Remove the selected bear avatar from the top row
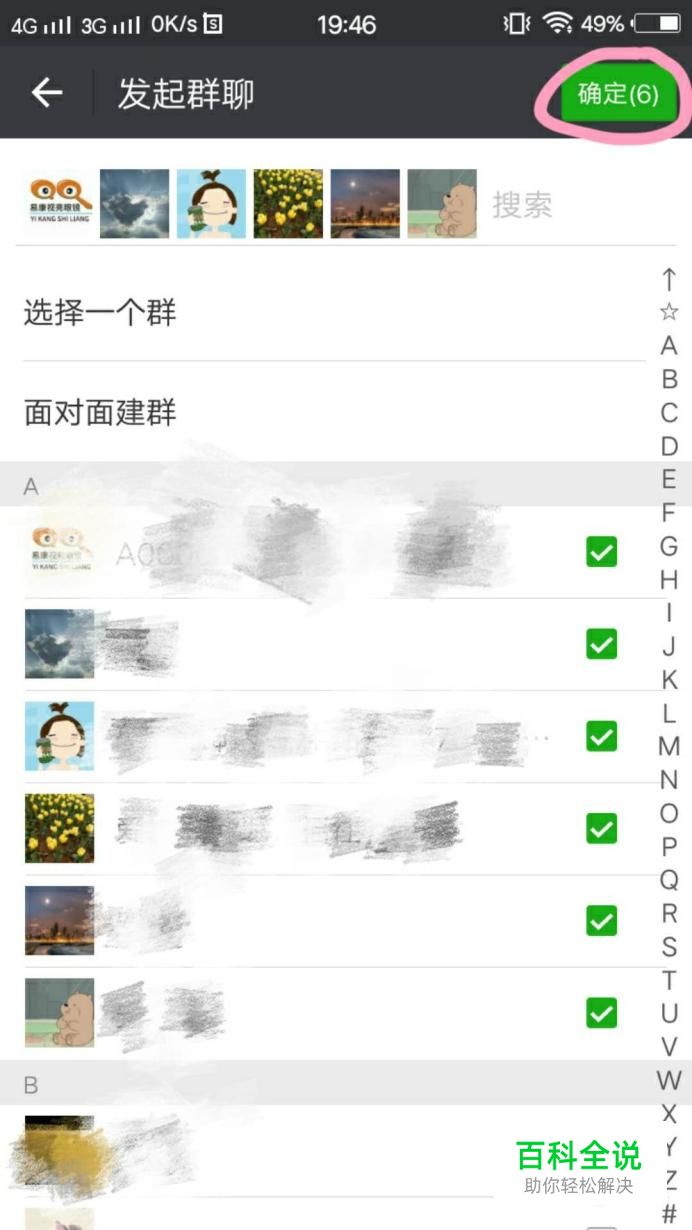 point(442,204)
